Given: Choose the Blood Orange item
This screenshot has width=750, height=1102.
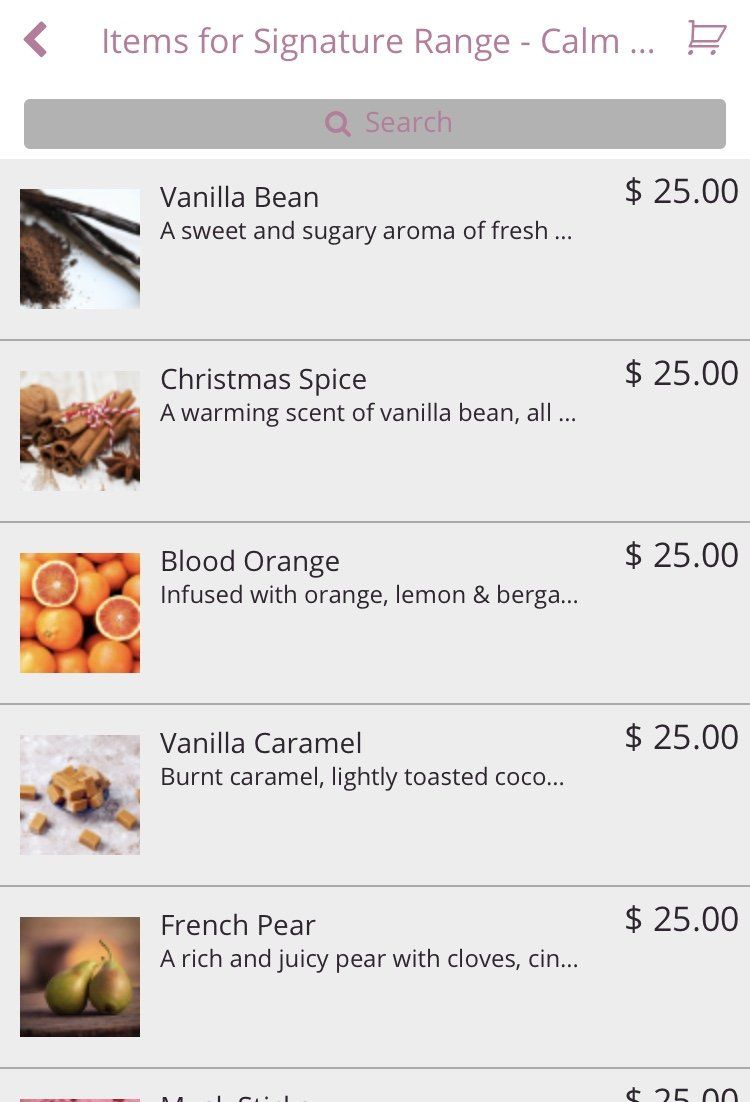Looking at the screenshot, I should (250, 561).
